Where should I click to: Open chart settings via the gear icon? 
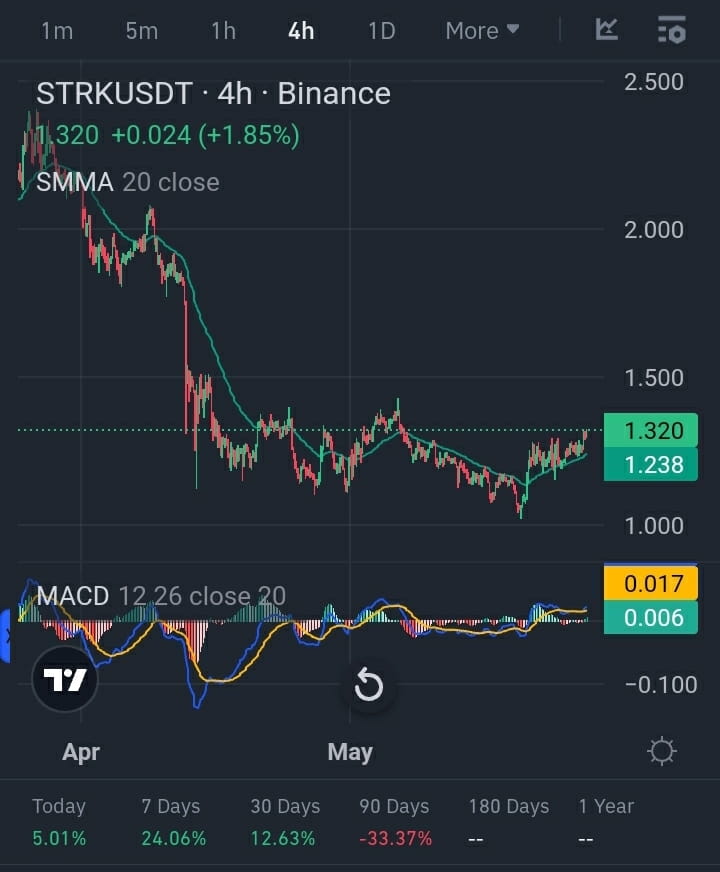pos(661,751)
